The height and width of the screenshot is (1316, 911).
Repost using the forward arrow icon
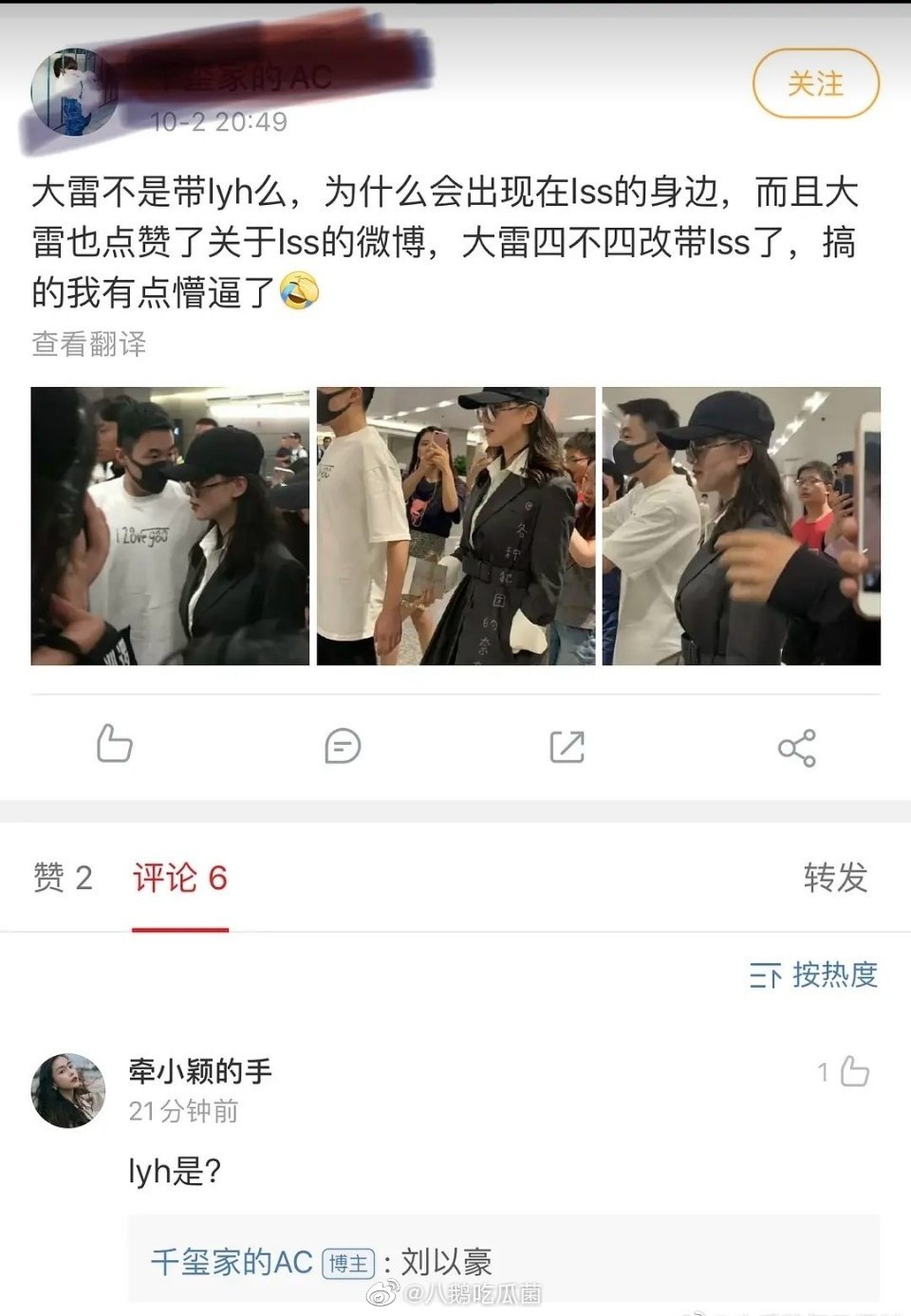pyautogui.click(x=567, y=747)
